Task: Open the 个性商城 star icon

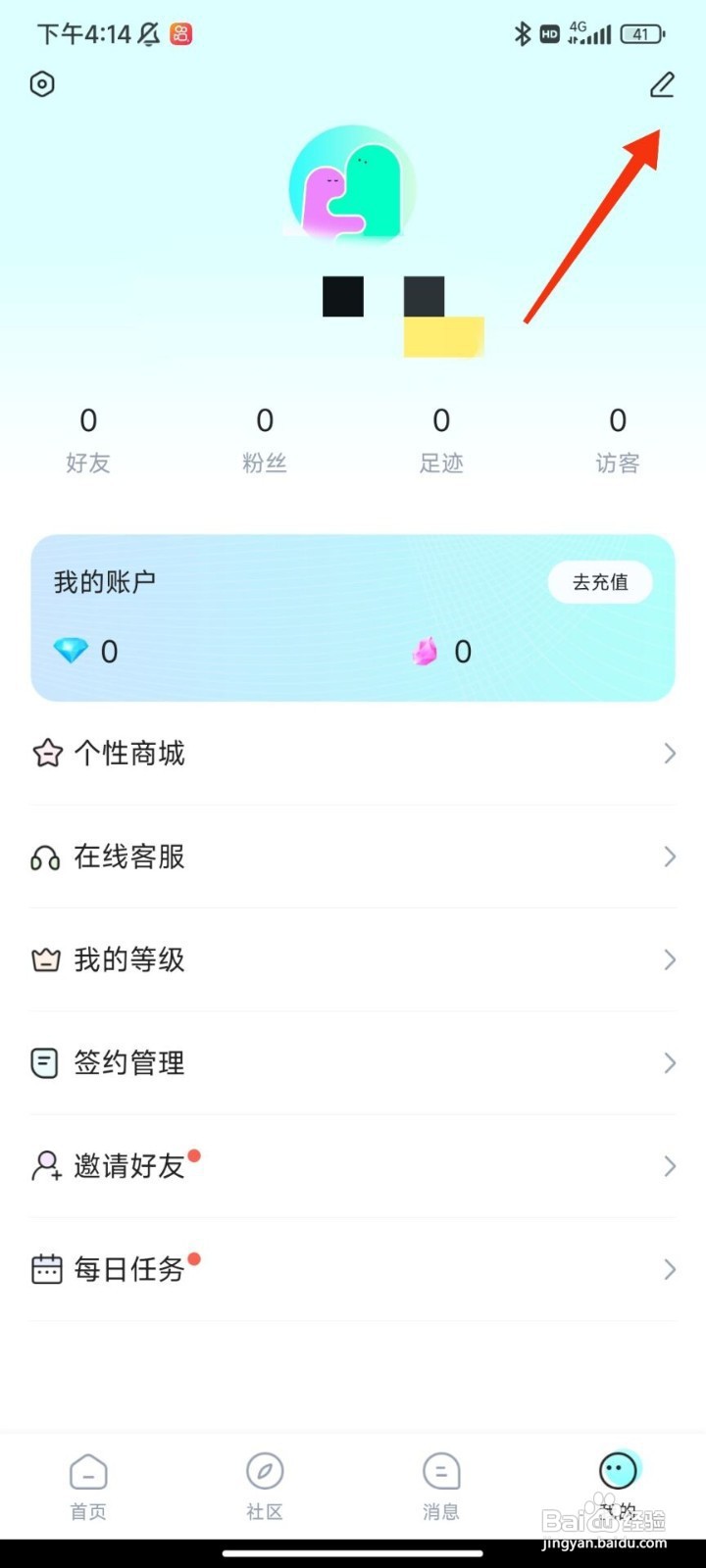Action: click(x=45, y=753)
